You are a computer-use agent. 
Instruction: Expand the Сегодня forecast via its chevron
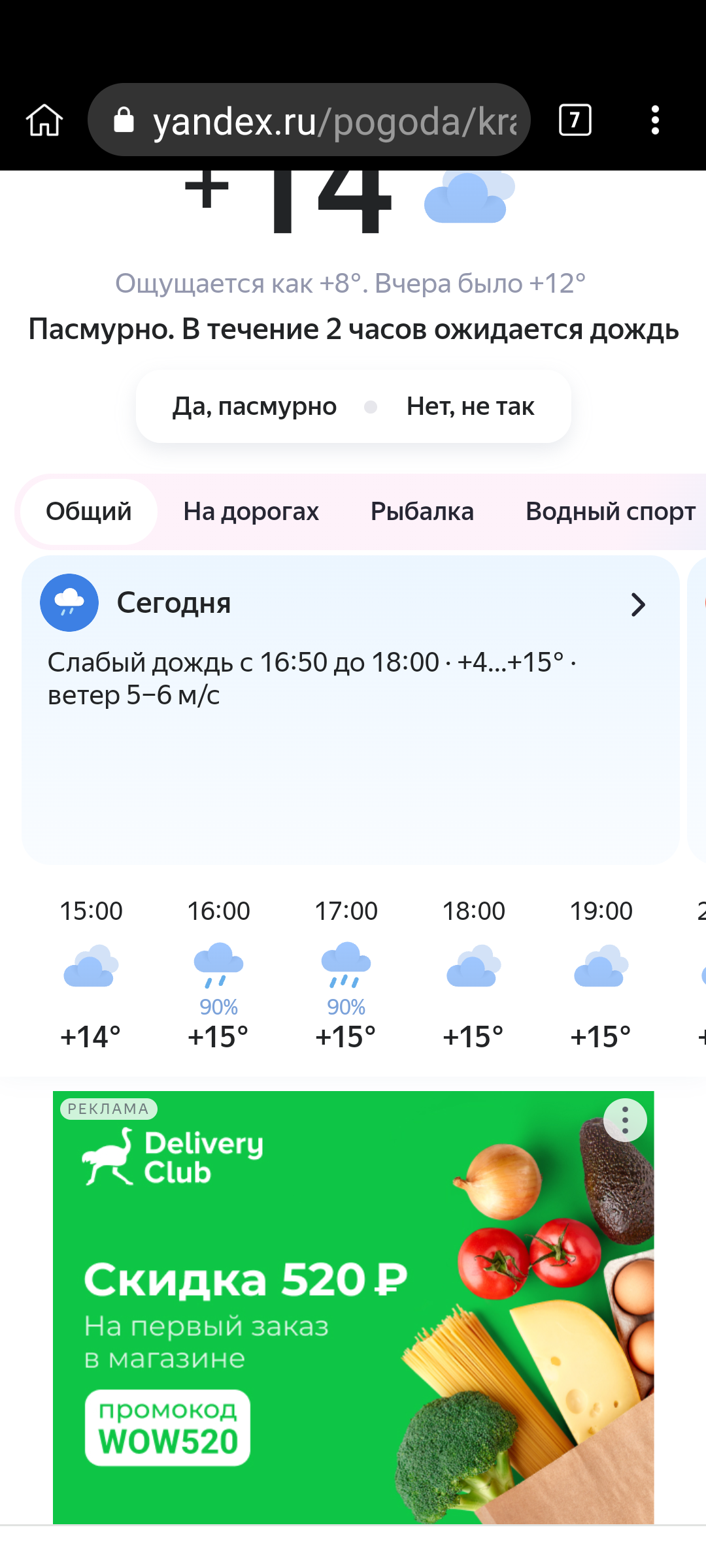click(639, 604)
